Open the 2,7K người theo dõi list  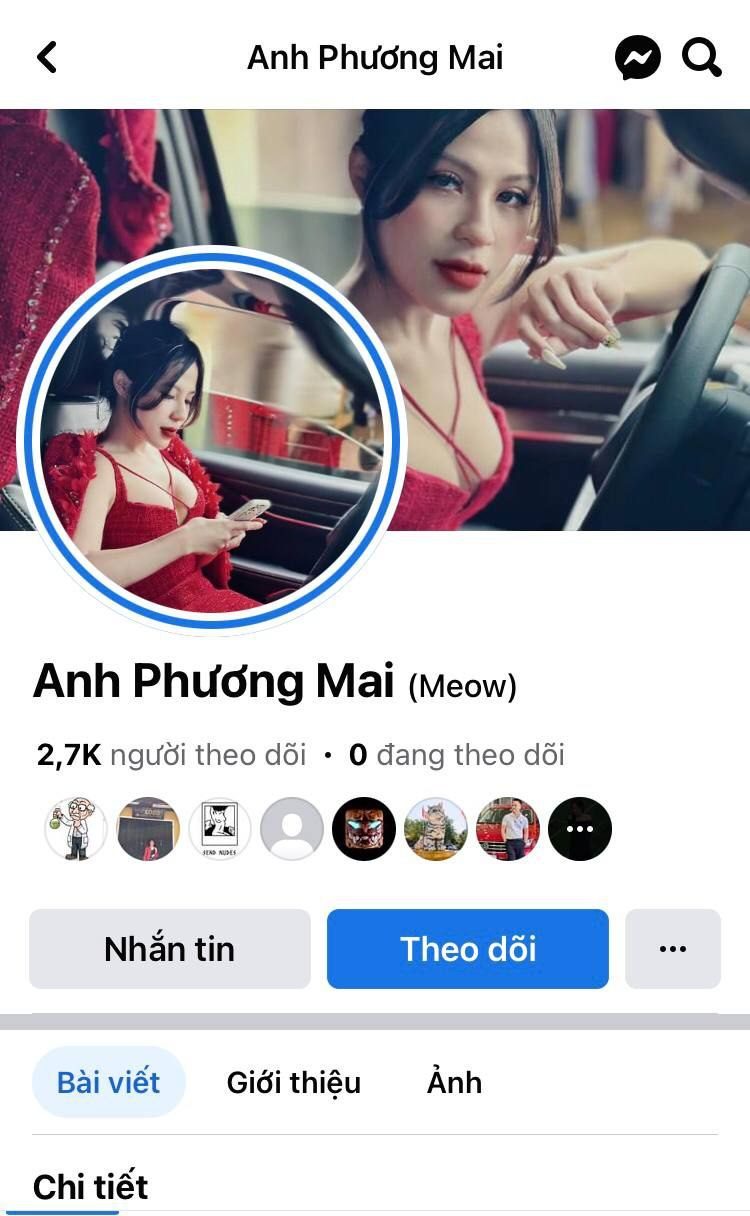click(172, 755)
